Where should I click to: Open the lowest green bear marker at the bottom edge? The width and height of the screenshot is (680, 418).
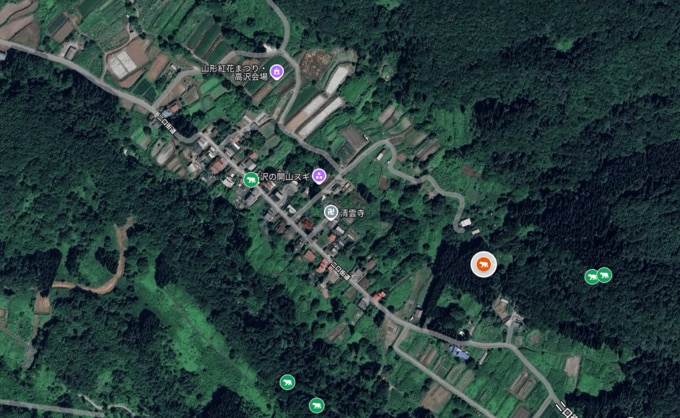[x=316, y=405]
